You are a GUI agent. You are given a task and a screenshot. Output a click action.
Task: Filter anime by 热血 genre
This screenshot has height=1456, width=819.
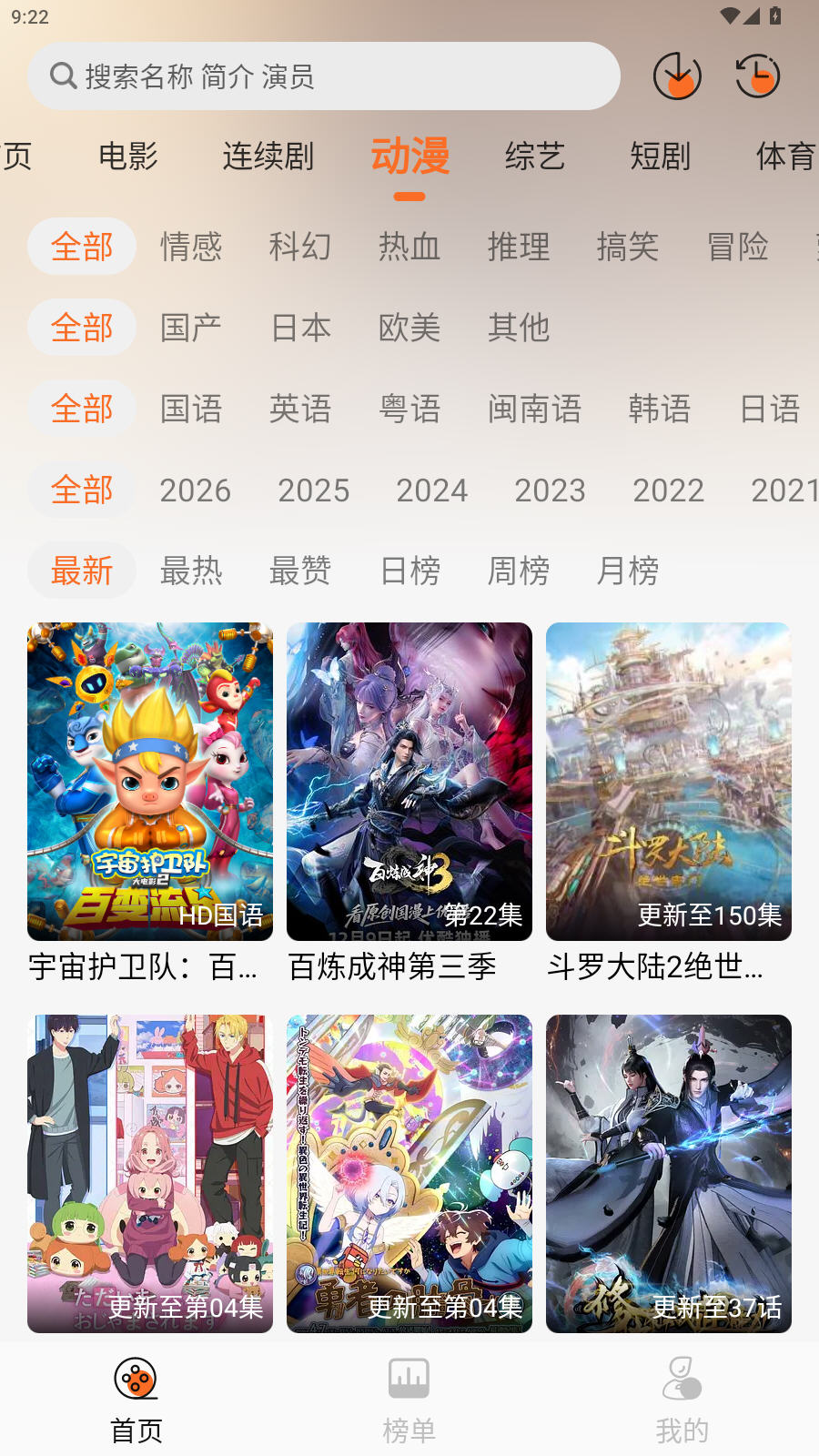(x=409, y=247)
